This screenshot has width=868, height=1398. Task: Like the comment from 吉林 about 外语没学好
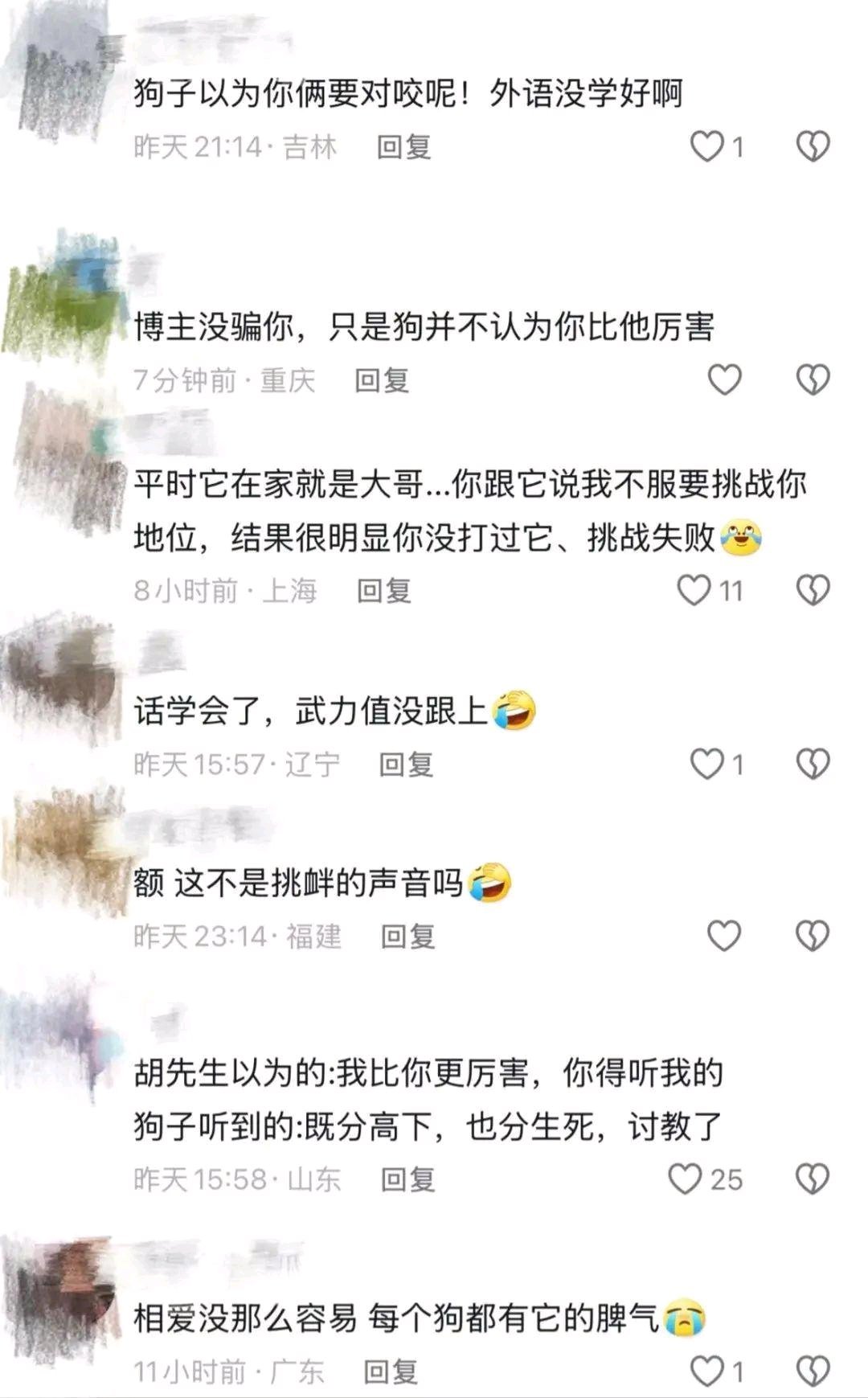pyautogui.click(x=708, y=147)
